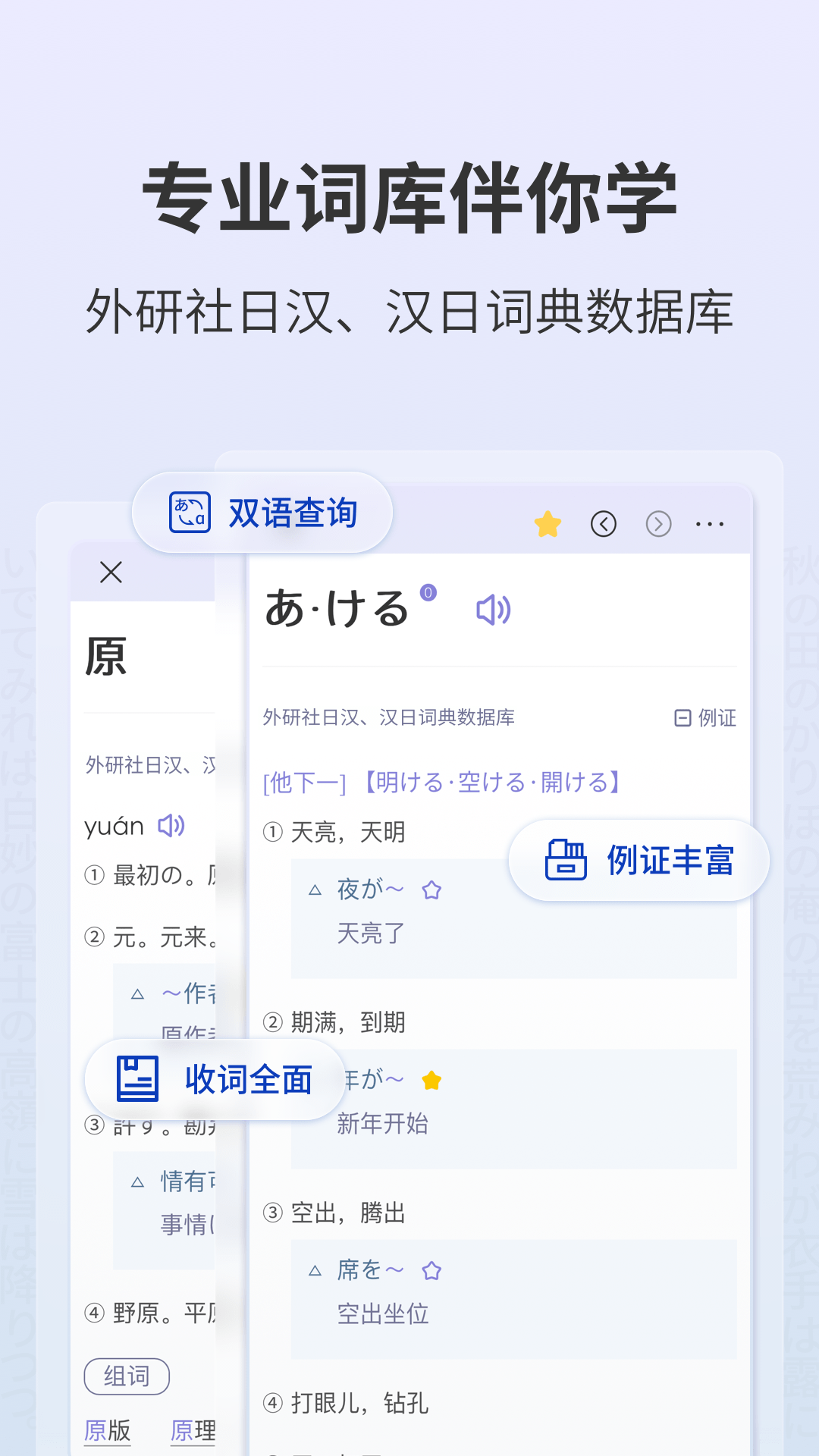Open the 组词 word combinations
The image size is (819, 1456).
point(127,1376)
